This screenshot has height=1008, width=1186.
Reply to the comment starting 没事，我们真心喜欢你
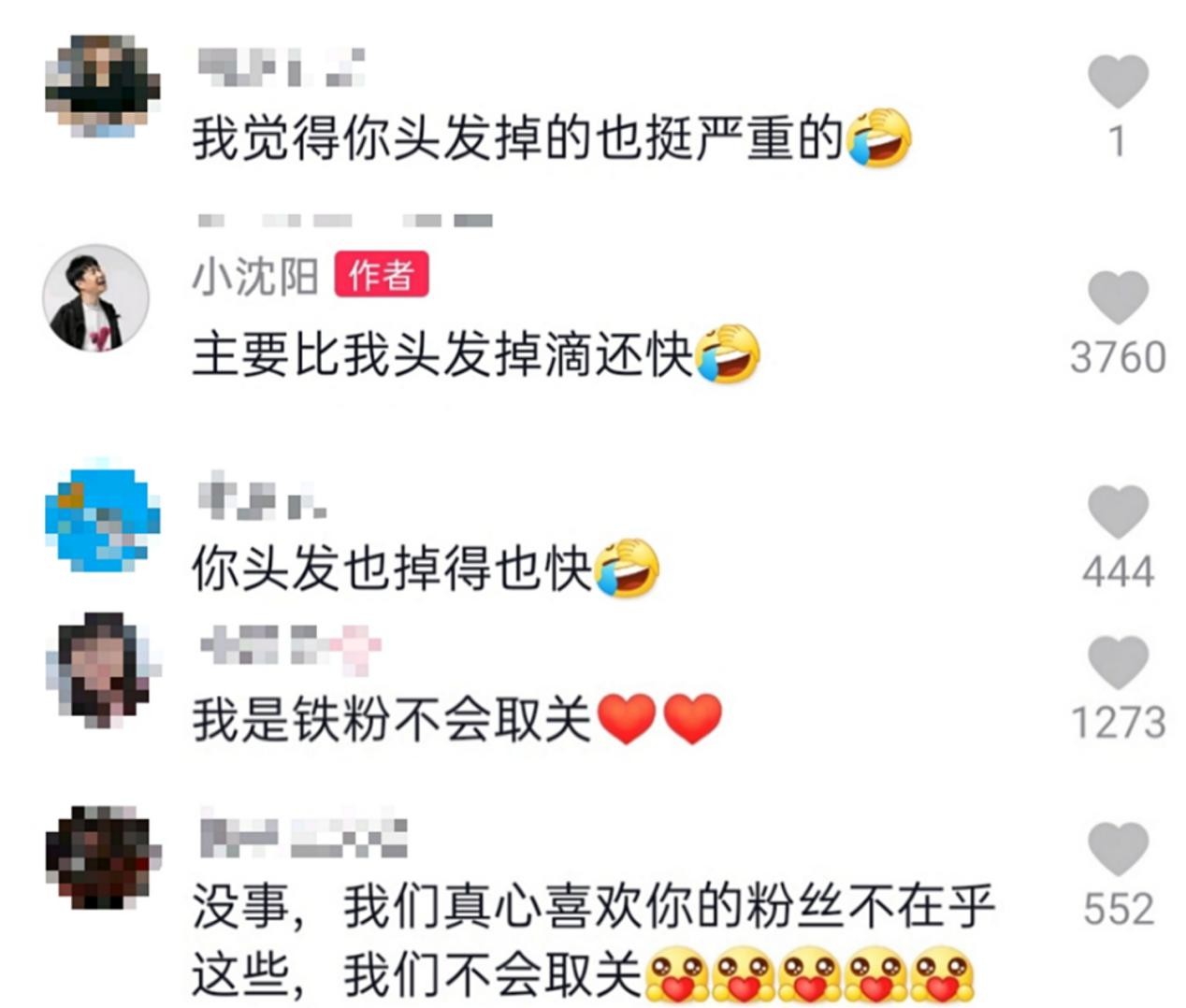pos(591,940)
